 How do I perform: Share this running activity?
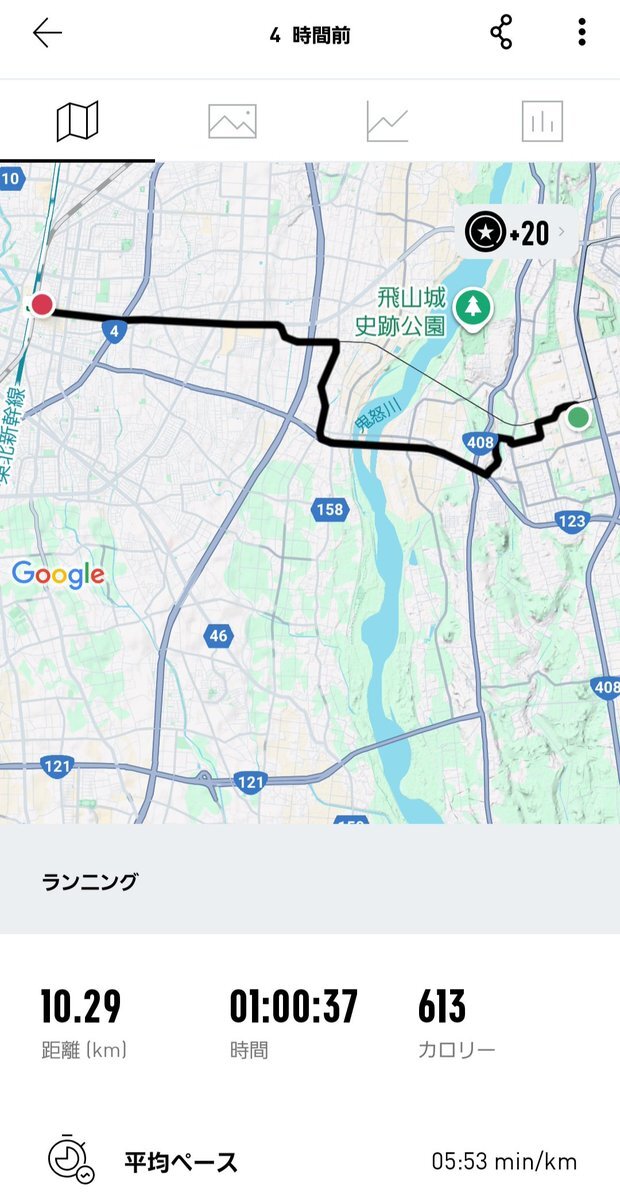pos(501,34)
